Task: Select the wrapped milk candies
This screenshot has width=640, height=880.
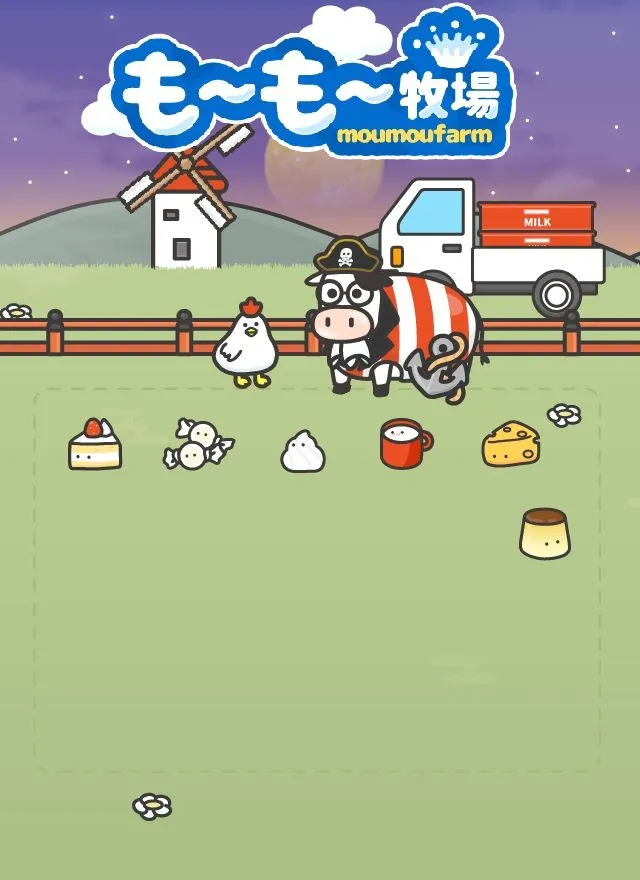Action: [x=198, y=443]
